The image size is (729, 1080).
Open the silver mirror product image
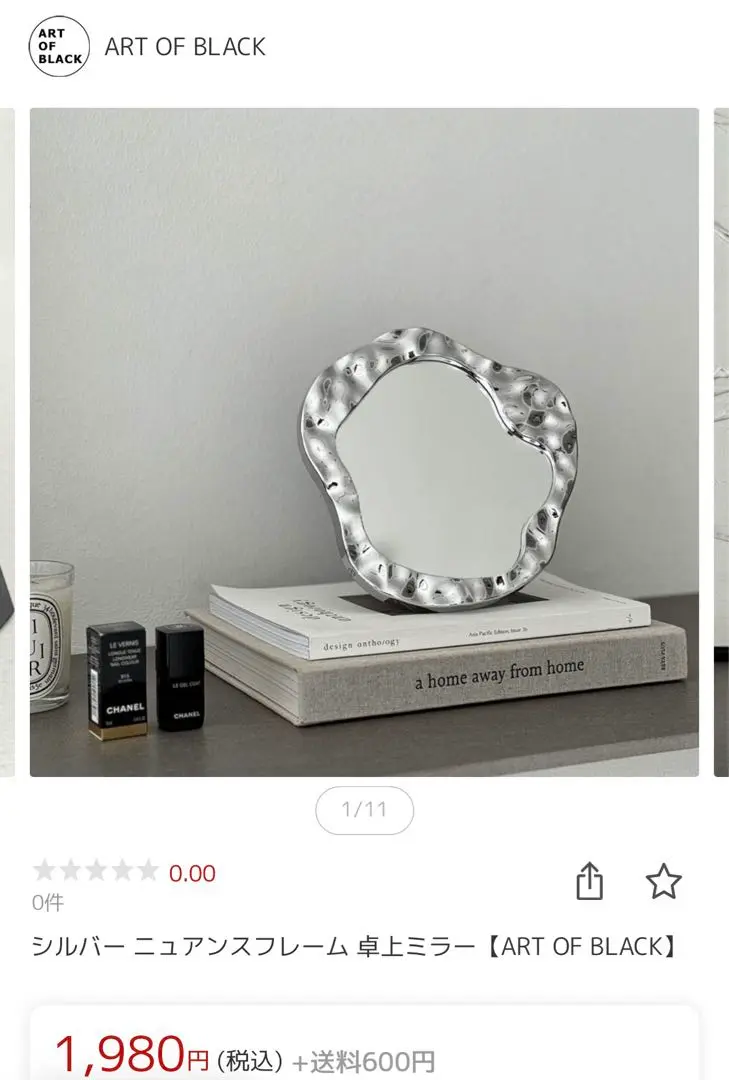364,442
